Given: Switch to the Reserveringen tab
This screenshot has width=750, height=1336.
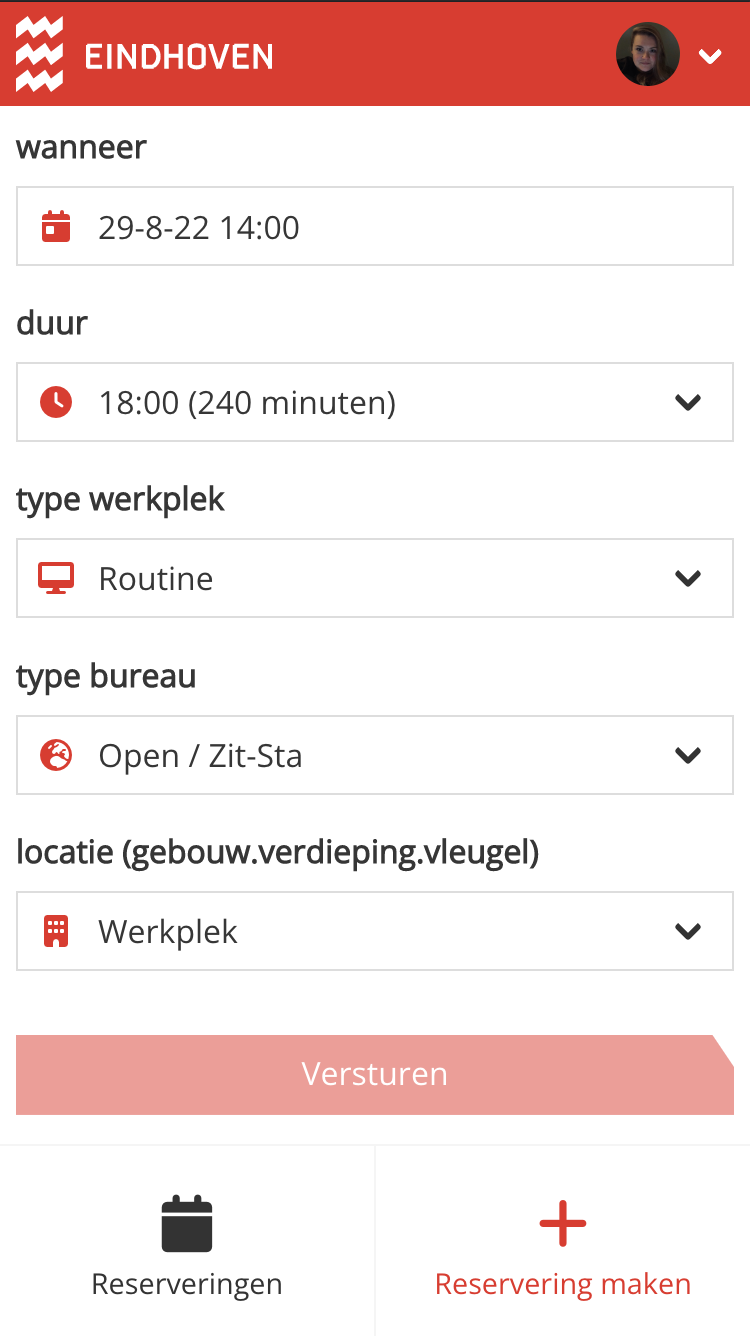Looking at the screenshot, I should (x=187, y=1241).
